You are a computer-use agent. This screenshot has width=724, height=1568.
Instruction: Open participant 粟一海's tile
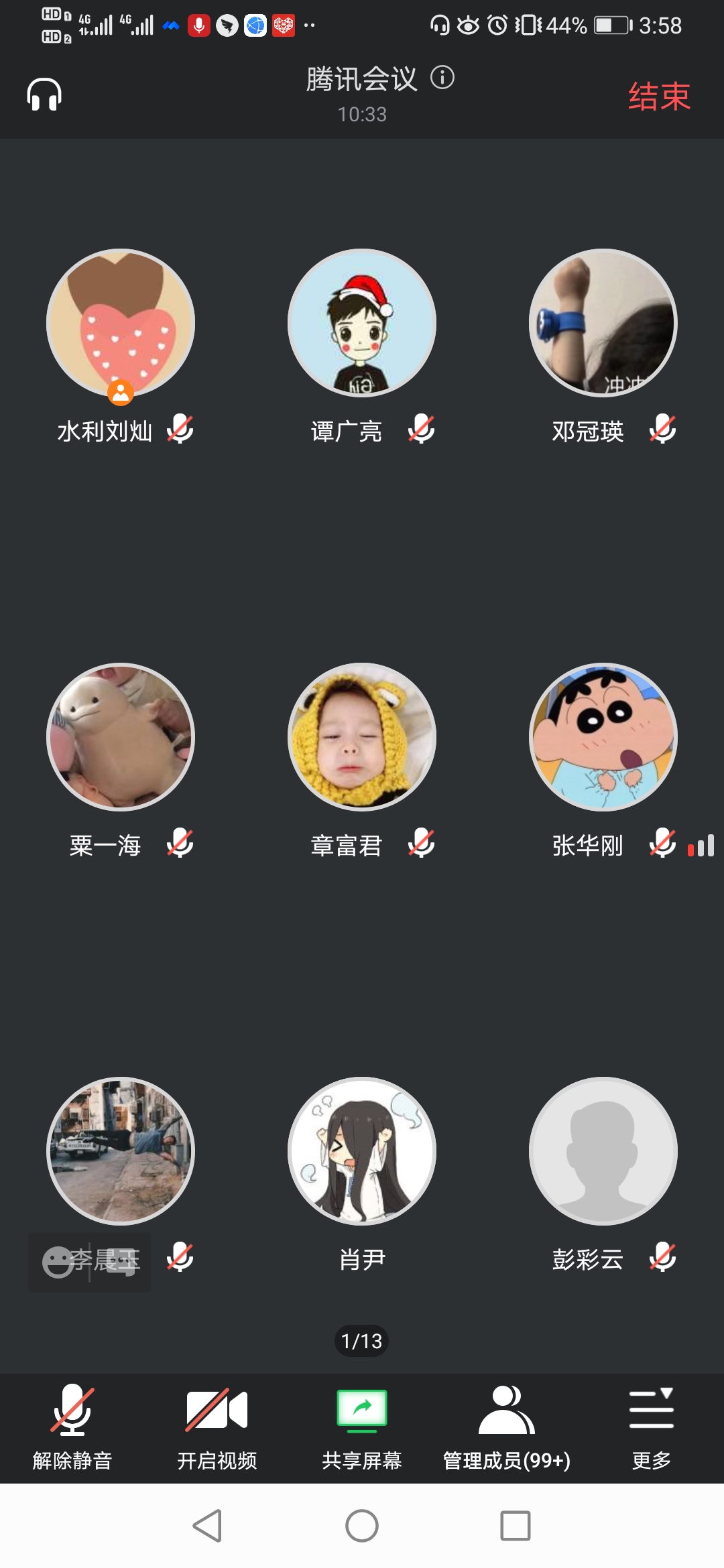tap(121, 737)
